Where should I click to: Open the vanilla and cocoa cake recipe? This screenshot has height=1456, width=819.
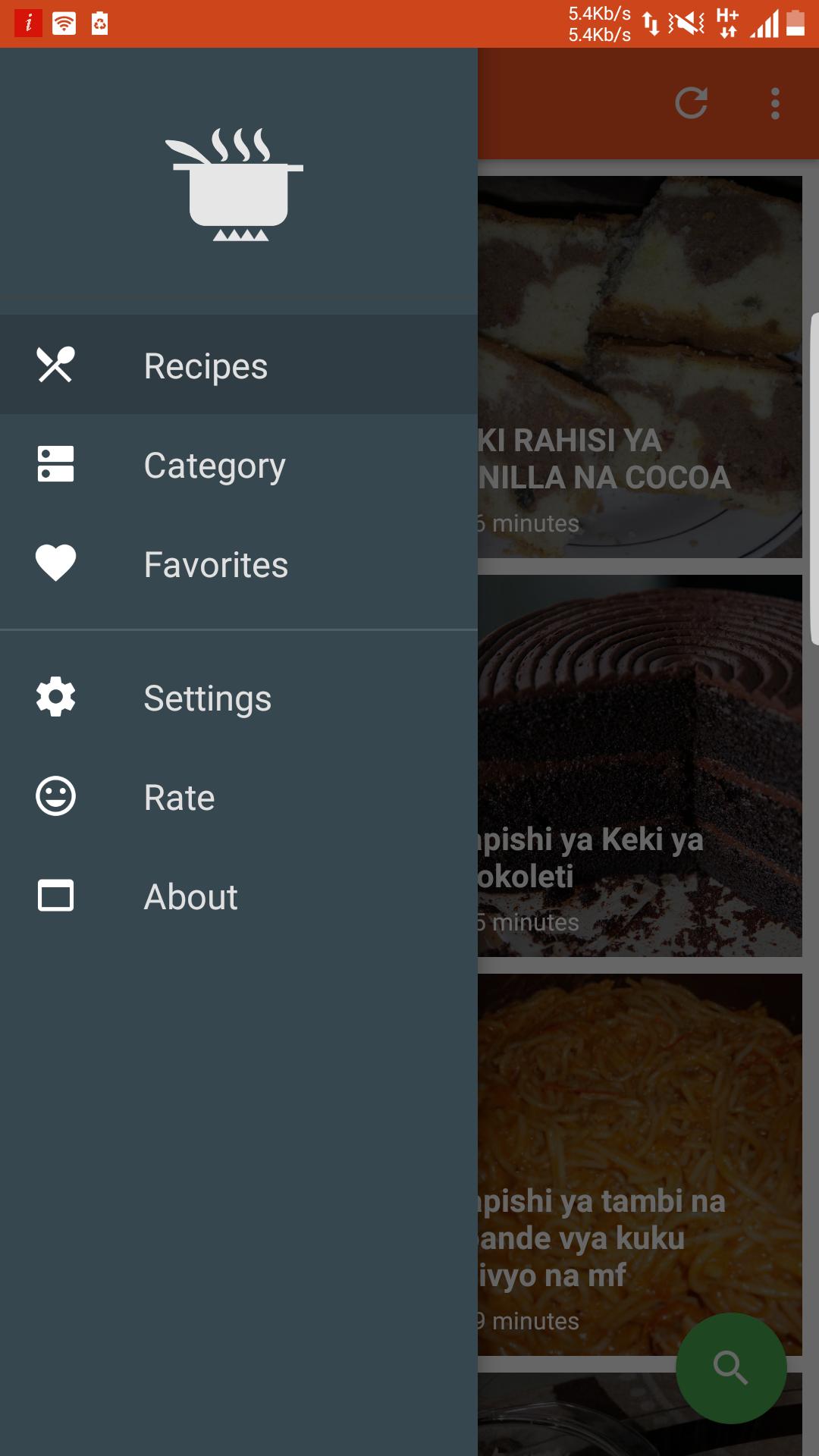tap(639, 367)
